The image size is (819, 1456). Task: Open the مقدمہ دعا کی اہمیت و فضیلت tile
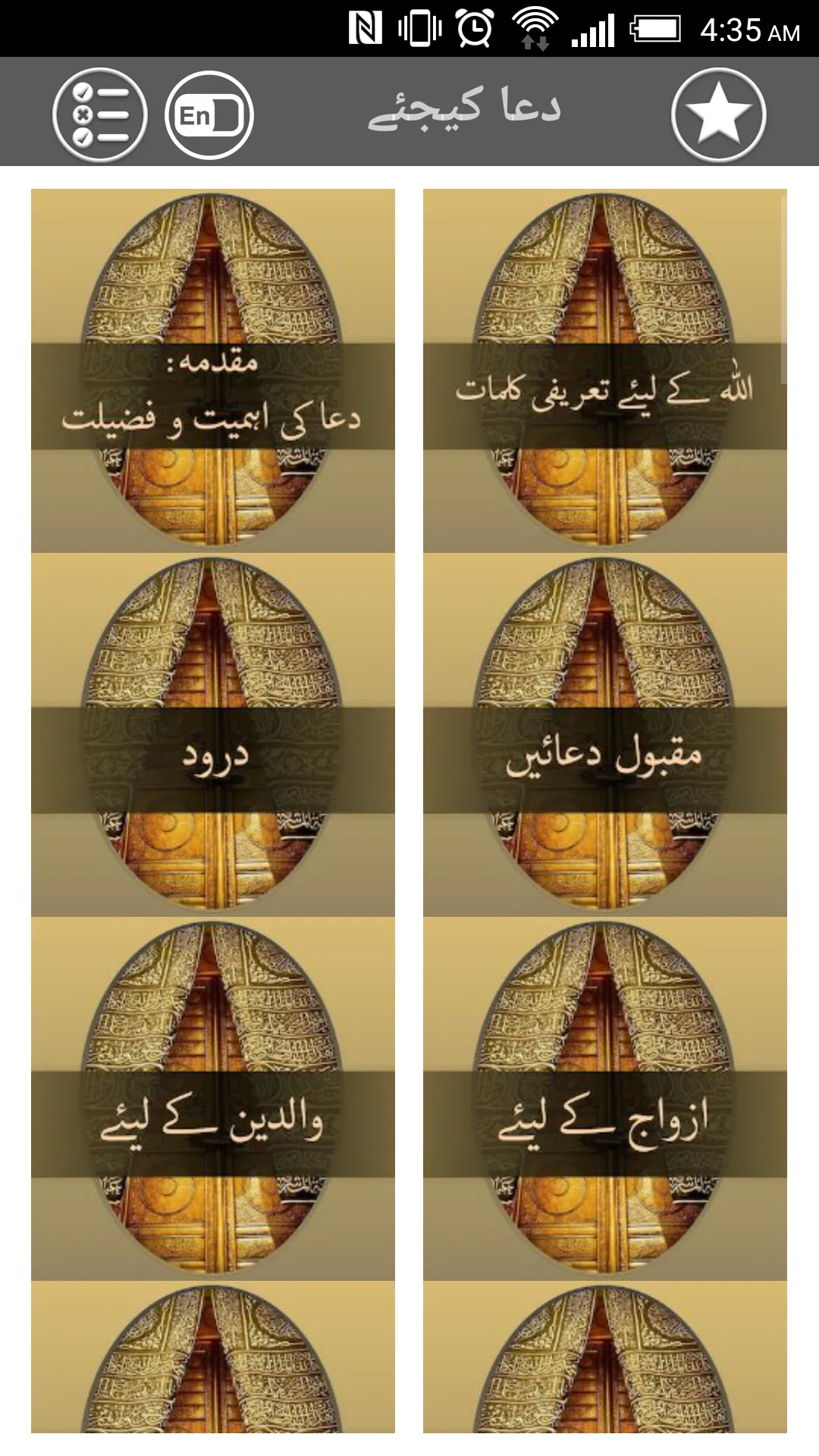coord(213,371)
